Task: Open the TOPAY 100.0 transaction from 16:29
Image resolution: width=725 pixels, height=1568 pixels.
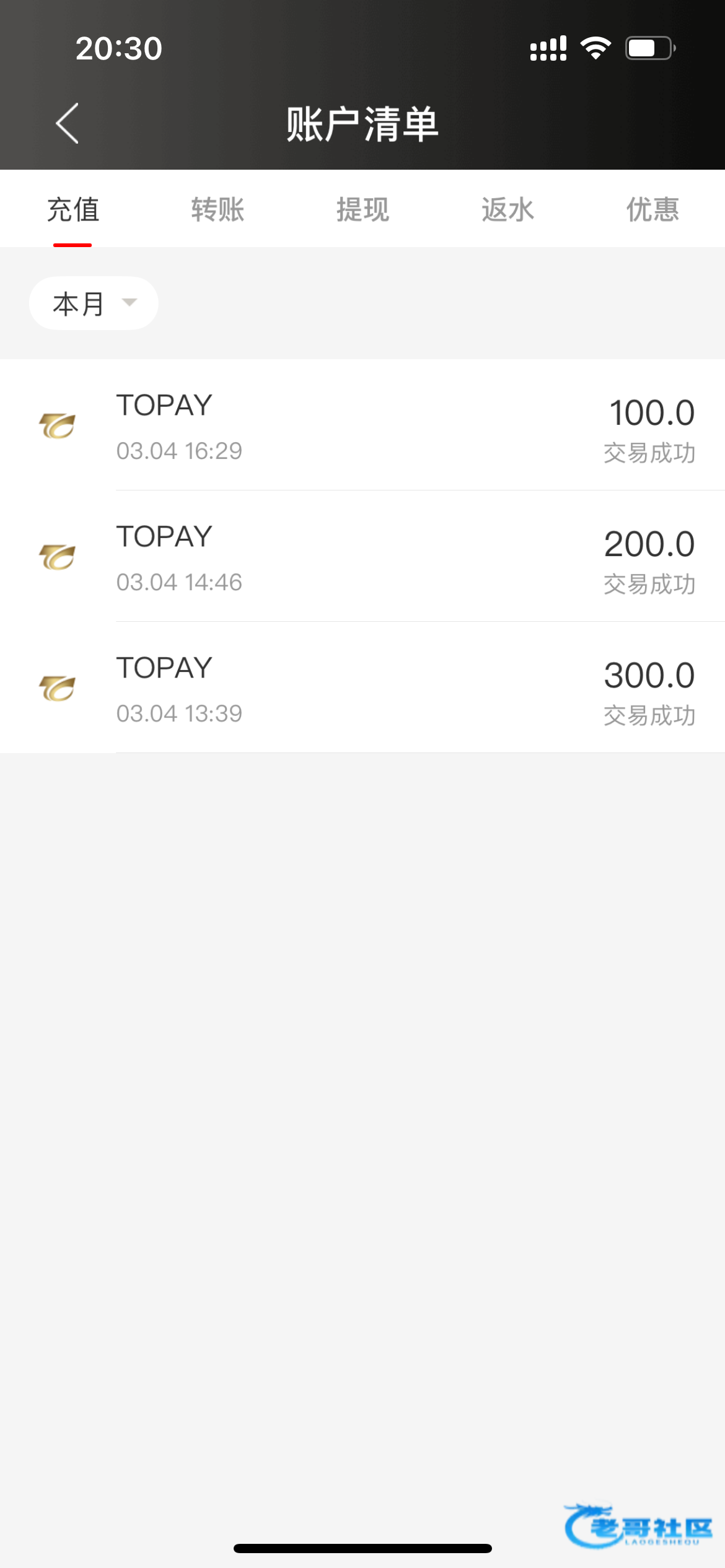Action: point(362,425)
